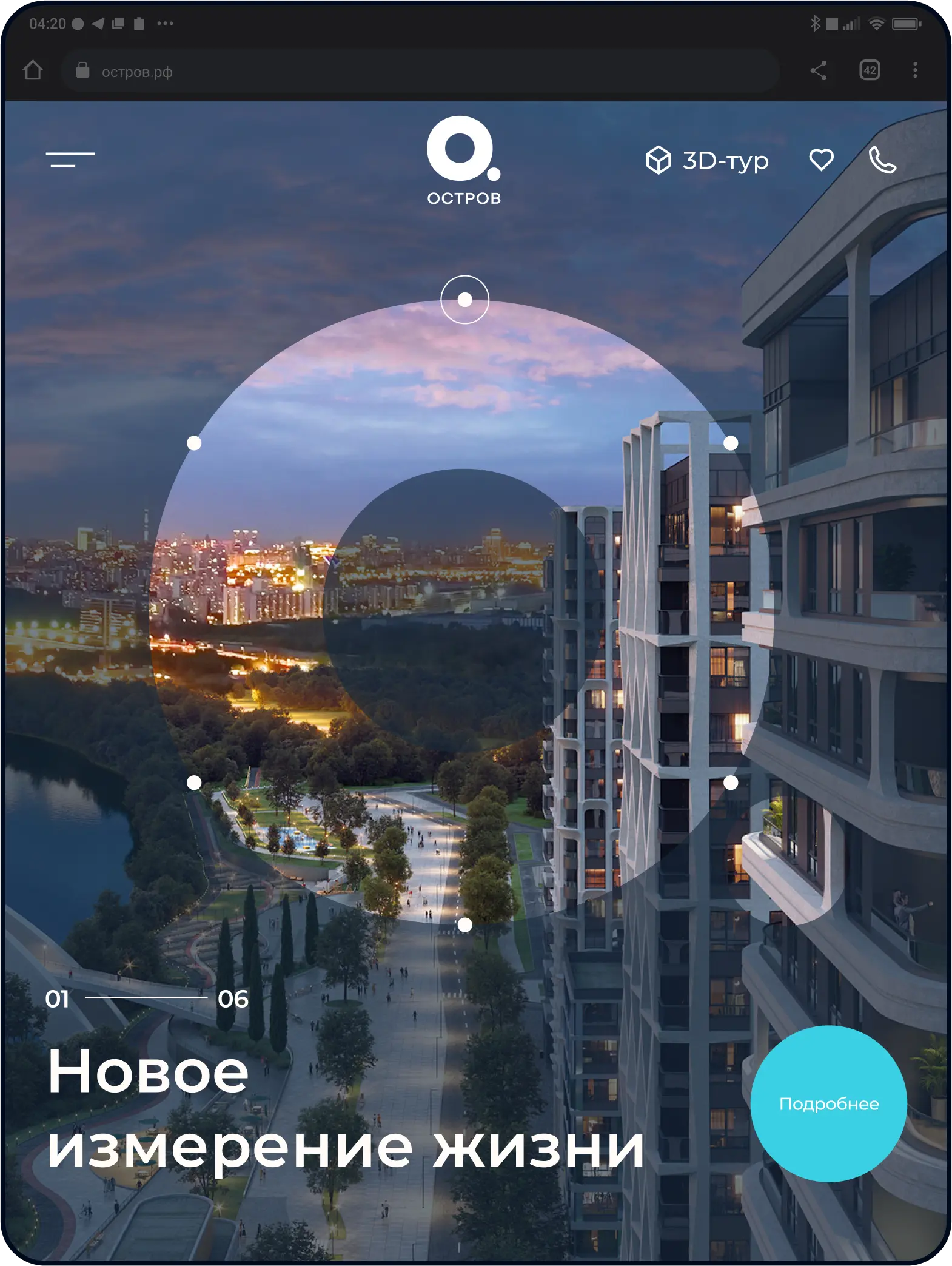Open the ОСТРОВ logo home link
952x1266 pixels.
click(464, 161)
